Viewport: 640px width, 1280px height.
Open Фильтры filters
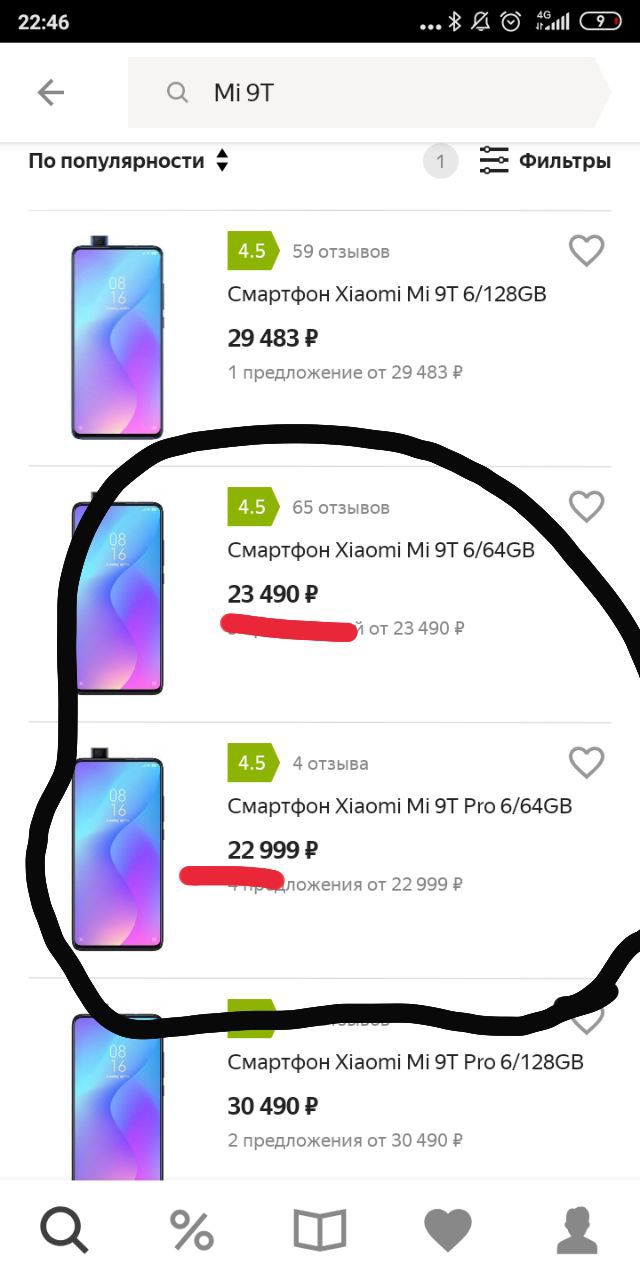tap(545, 160)
